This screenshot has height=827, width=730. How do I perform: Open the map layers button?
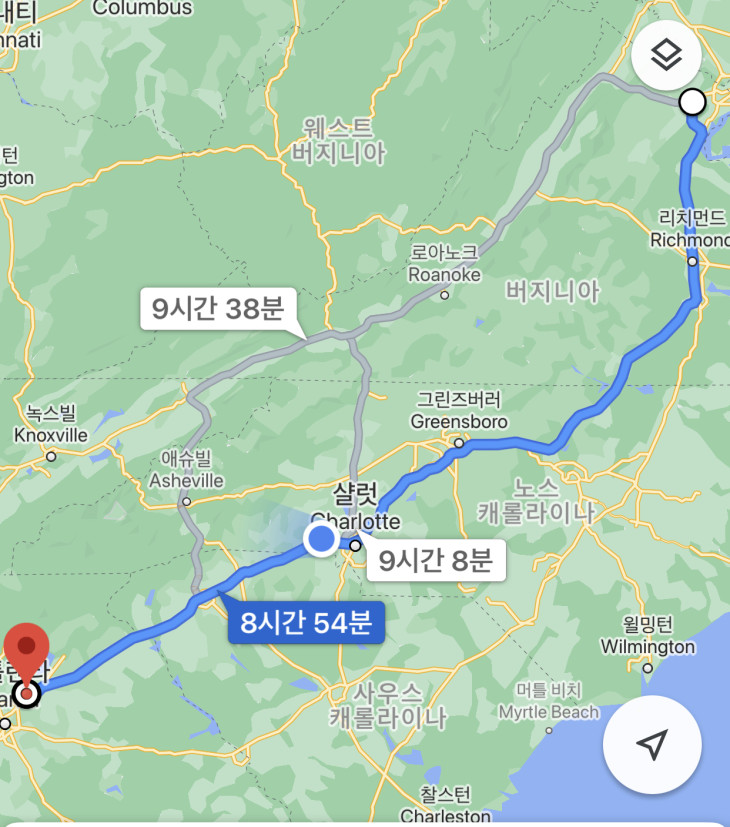665,56
